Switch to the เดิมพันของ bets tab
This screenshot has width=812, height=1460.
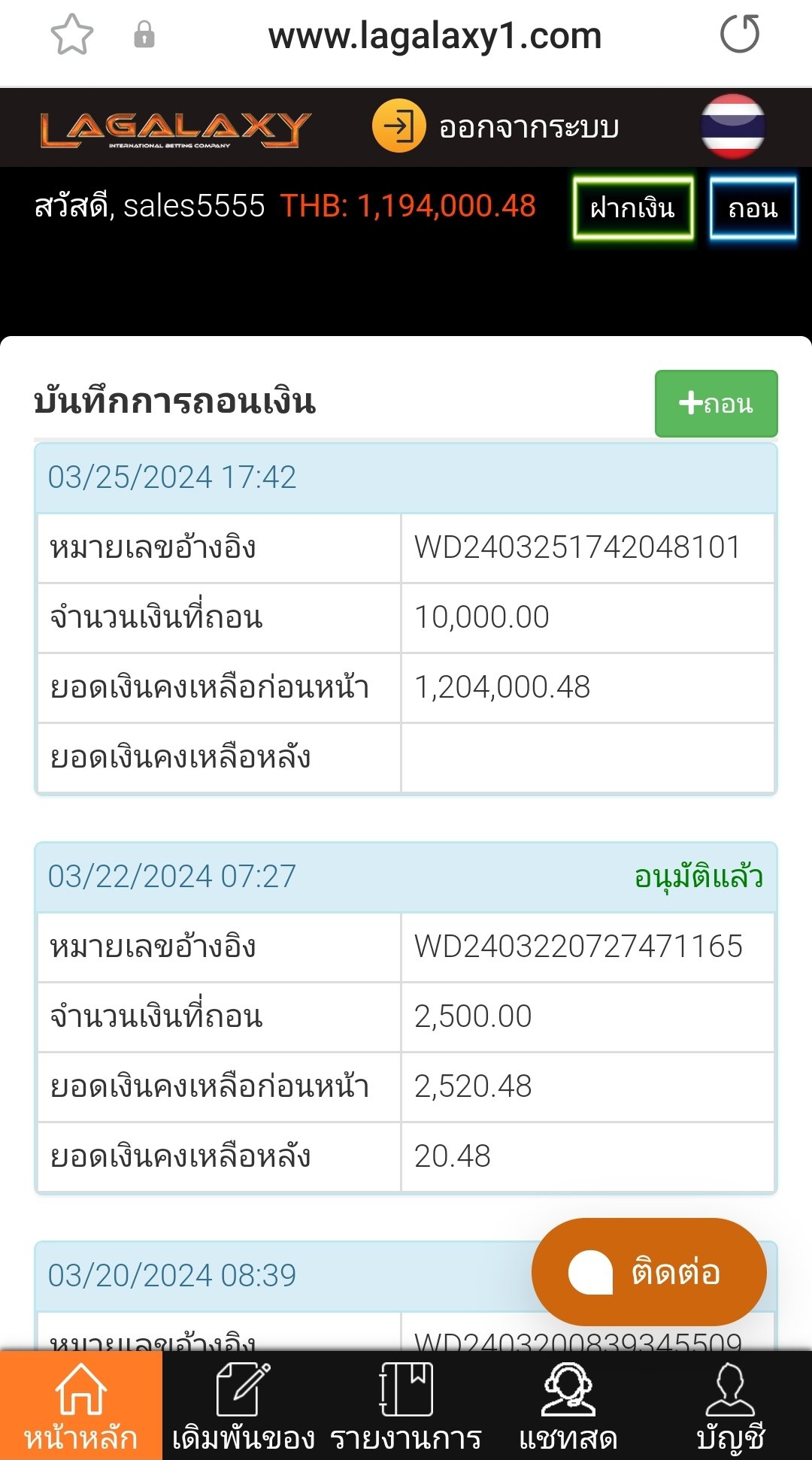(x=243, y=1406)
